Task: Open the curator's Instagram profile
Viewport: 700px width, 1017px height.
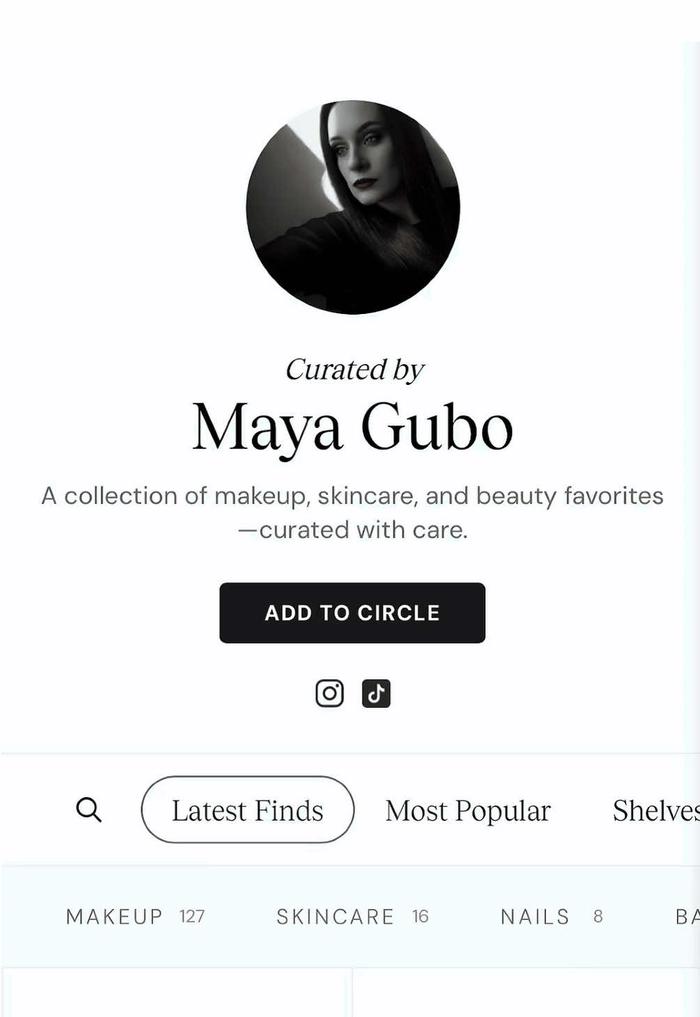Action: pyautogui.click(x=329, y=693)
